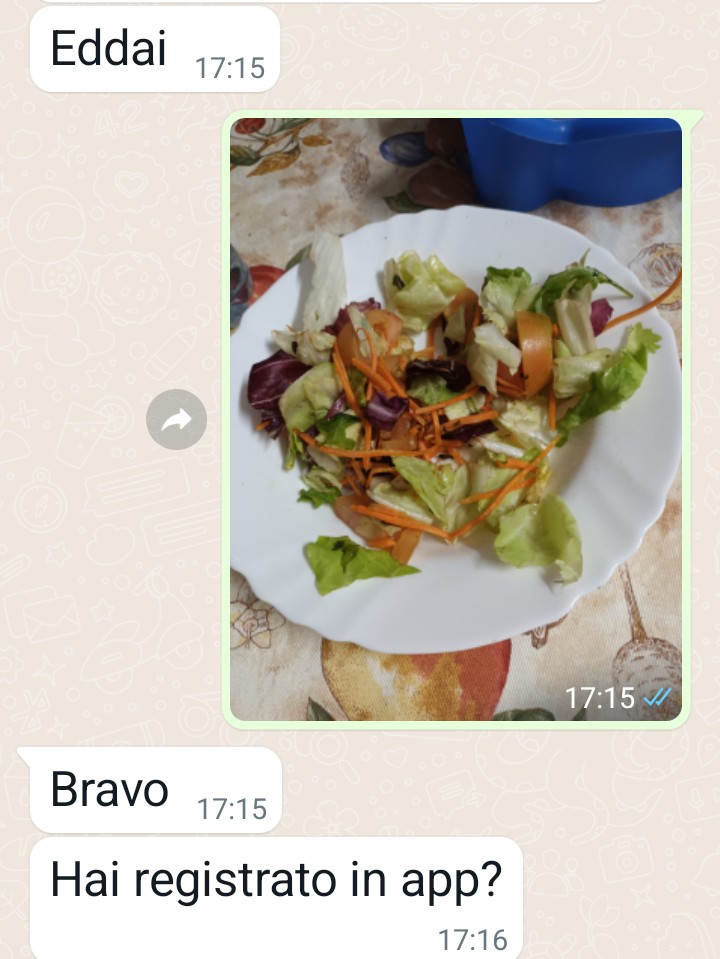
Task: Open the salad photo sent at 17:15
Action: point(456,420)
